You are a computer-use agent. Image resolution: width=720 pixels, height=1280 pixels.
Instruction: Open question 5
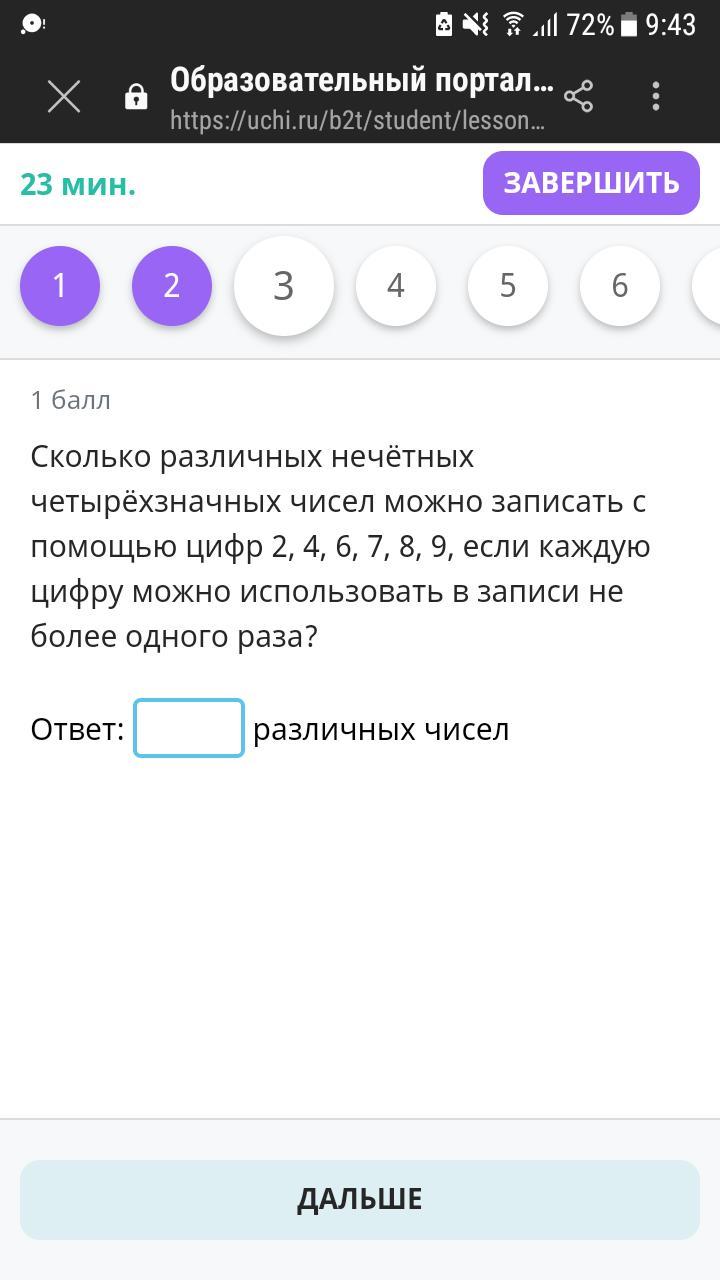pyautogui.click(x=508, y=286)
